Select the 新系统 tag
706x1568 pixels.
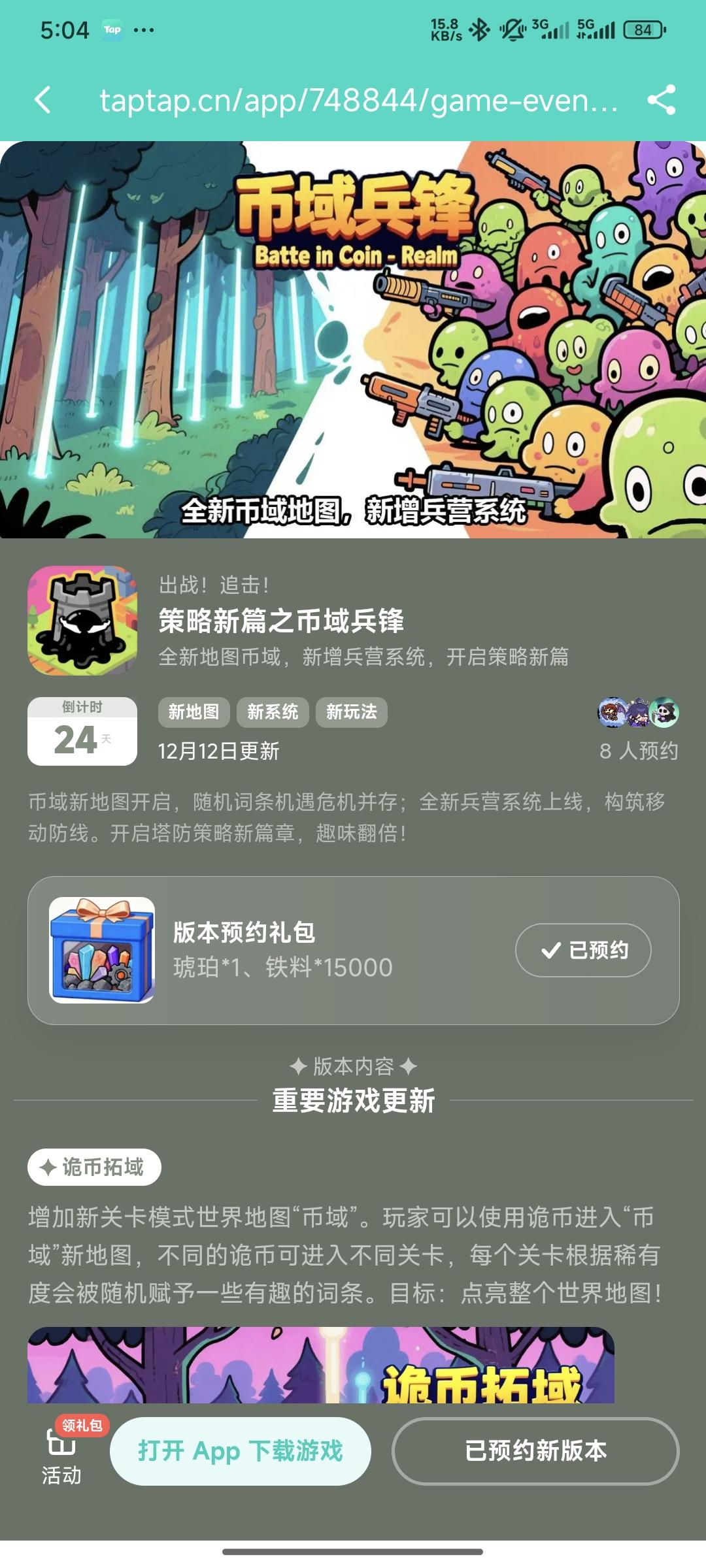click(273, 712)
